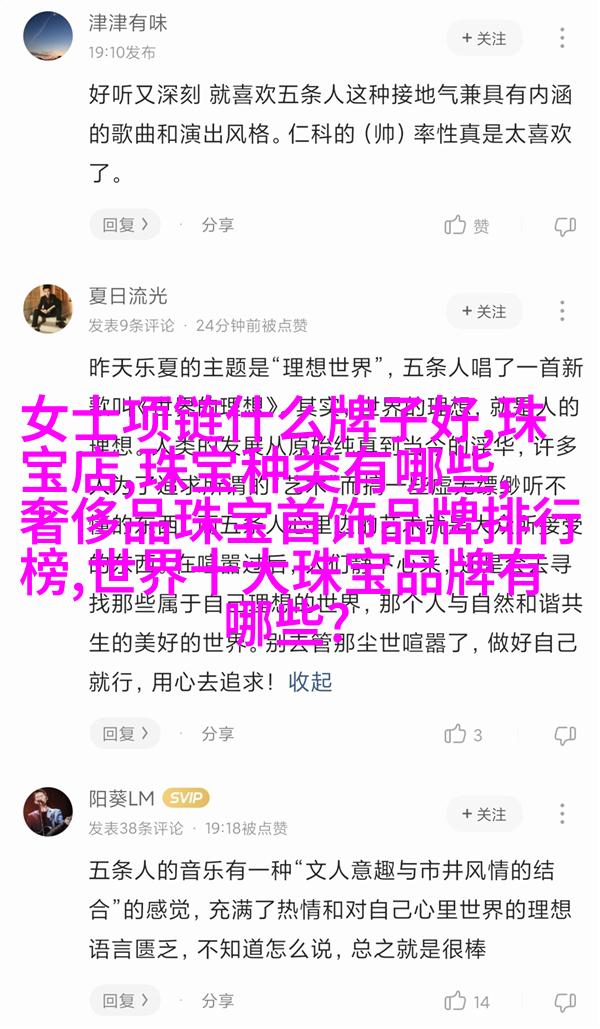Reply to 阳葵LM's comment
Image resolution: width=600 pixels, height=1029 pixels.
coord(125,1001)
